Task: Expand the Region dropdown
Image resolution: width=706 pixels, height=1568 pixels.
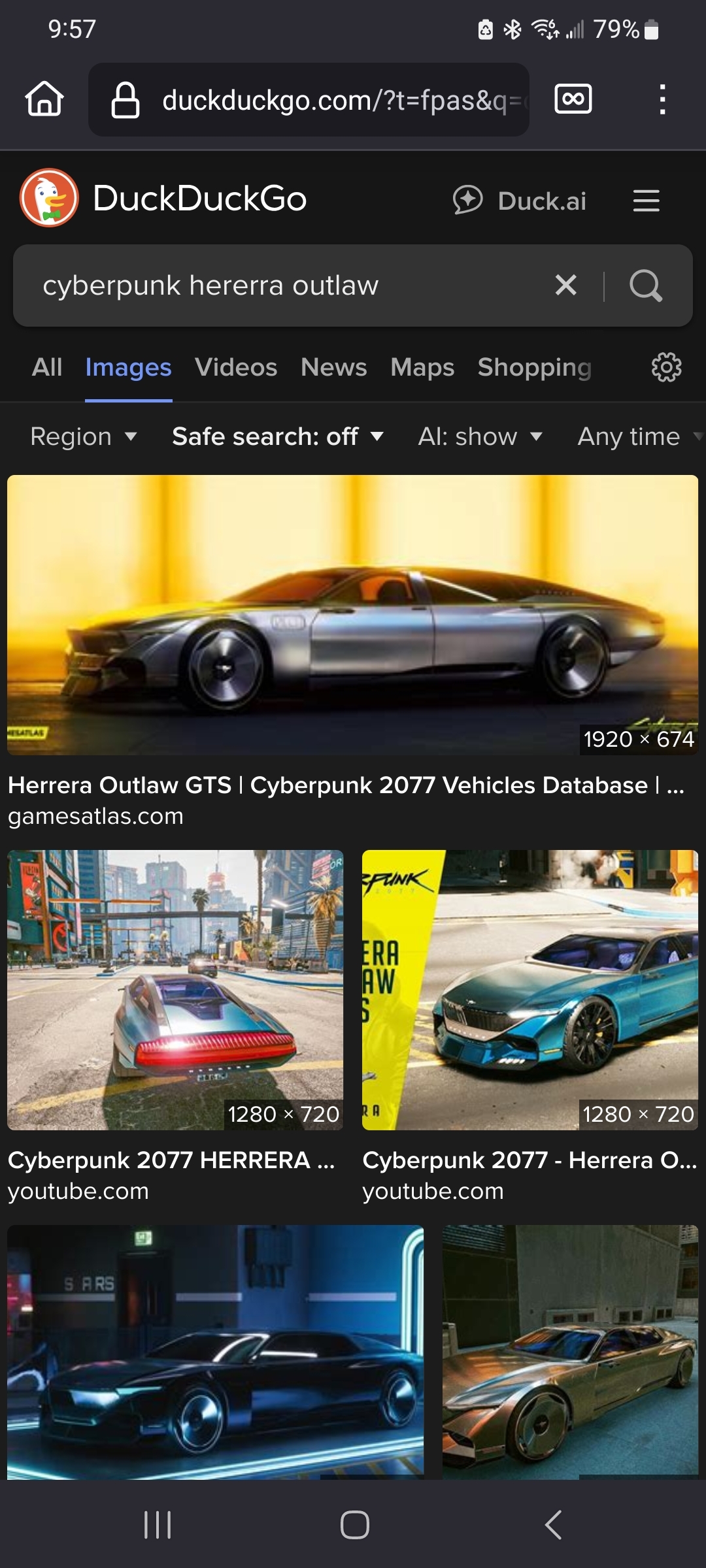Action: (84, 436)
